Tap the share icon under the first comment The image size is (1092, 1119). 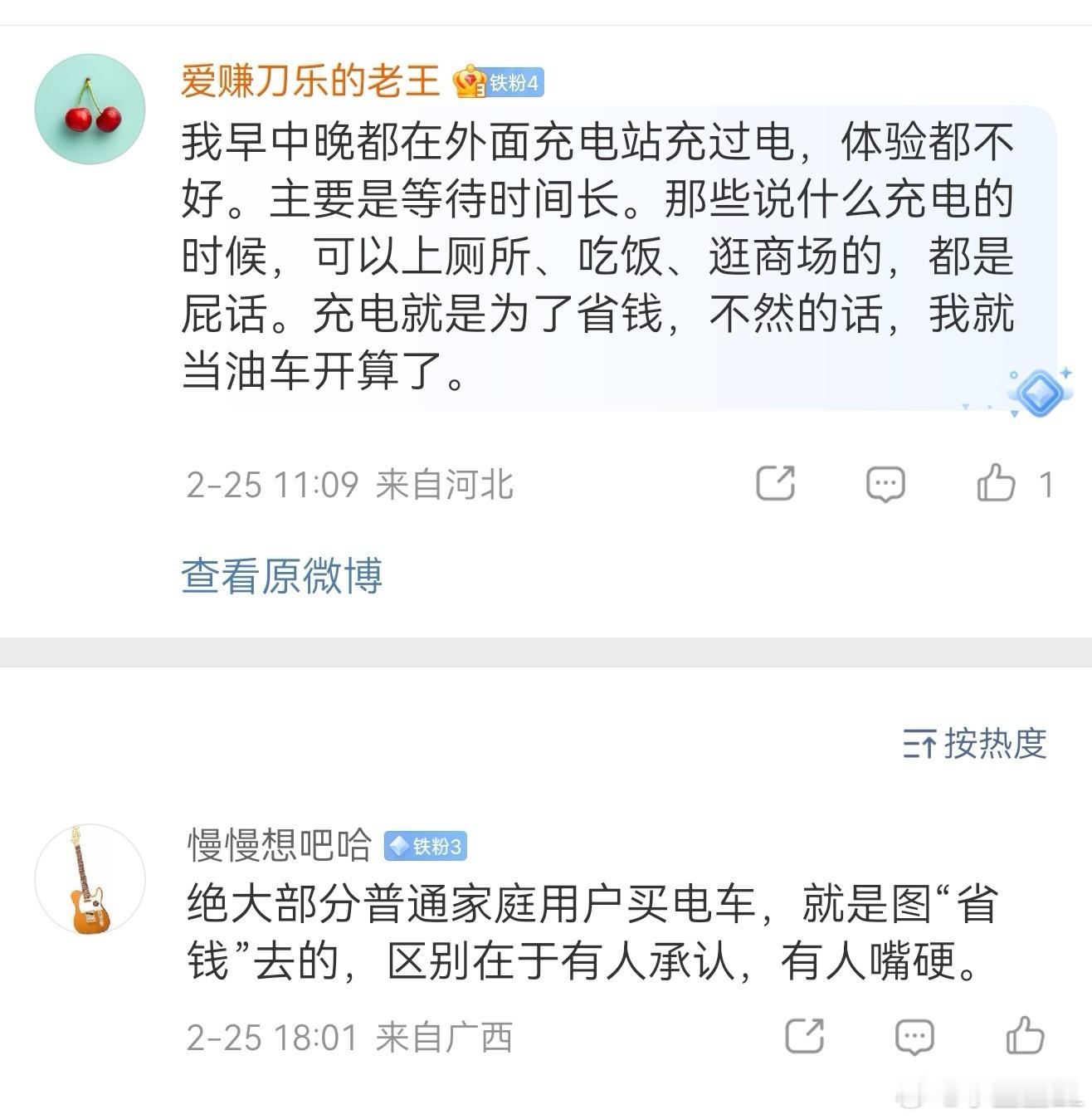[775, 483]
